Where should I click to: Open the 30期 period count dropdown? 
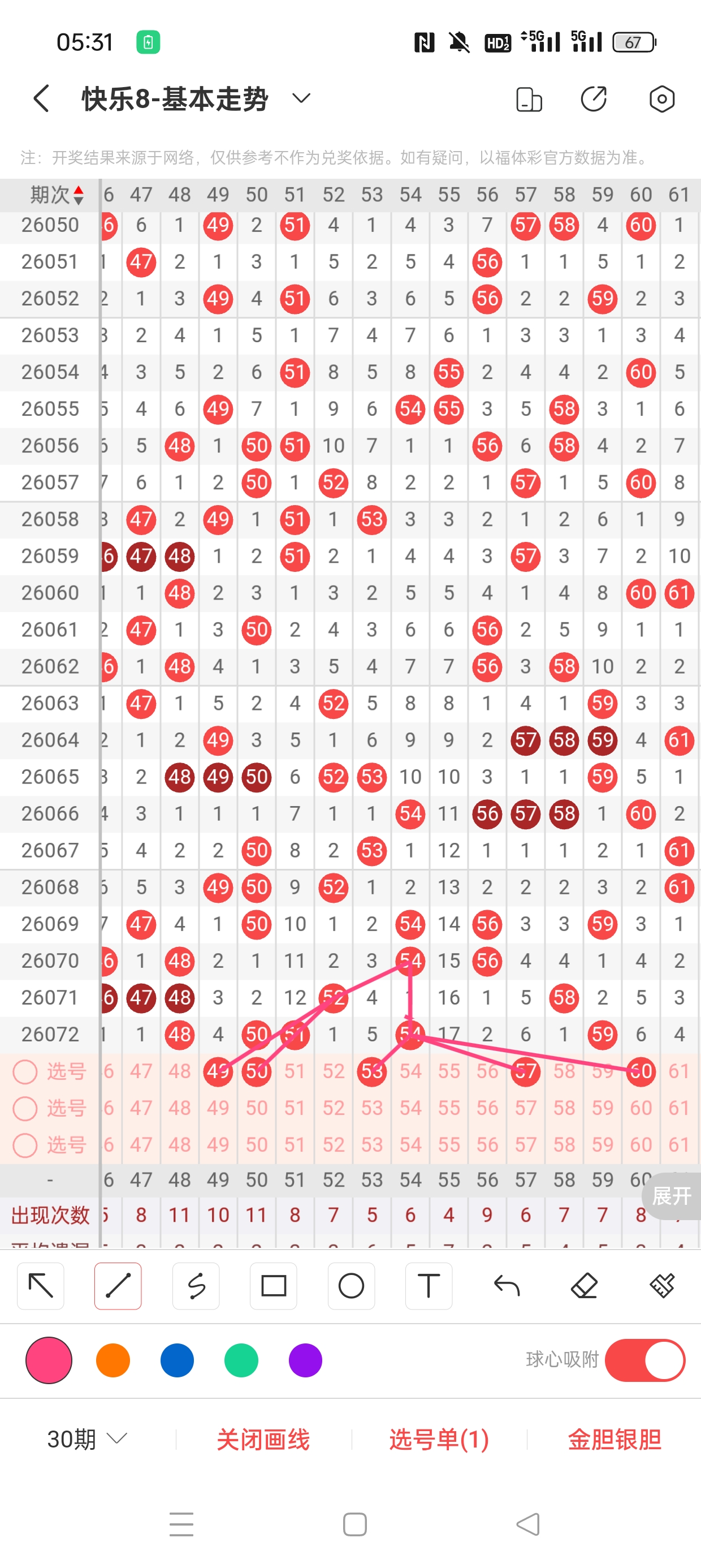click(x=87, y=1439)
